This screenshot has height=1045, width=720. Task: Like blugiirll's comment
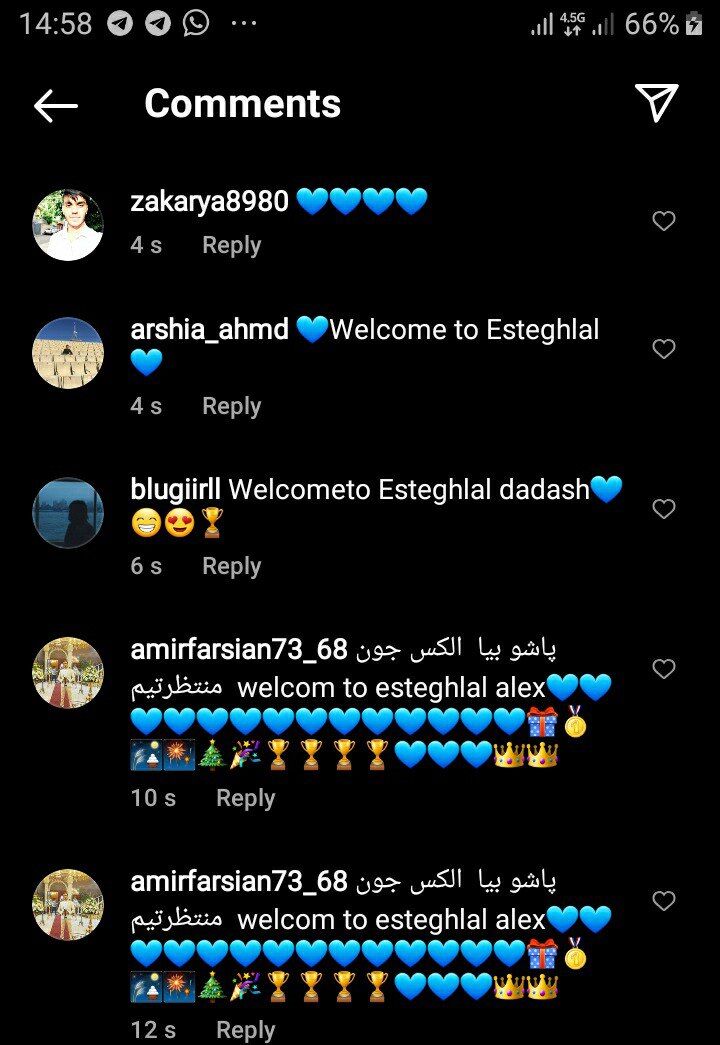[x=664, y=509]
